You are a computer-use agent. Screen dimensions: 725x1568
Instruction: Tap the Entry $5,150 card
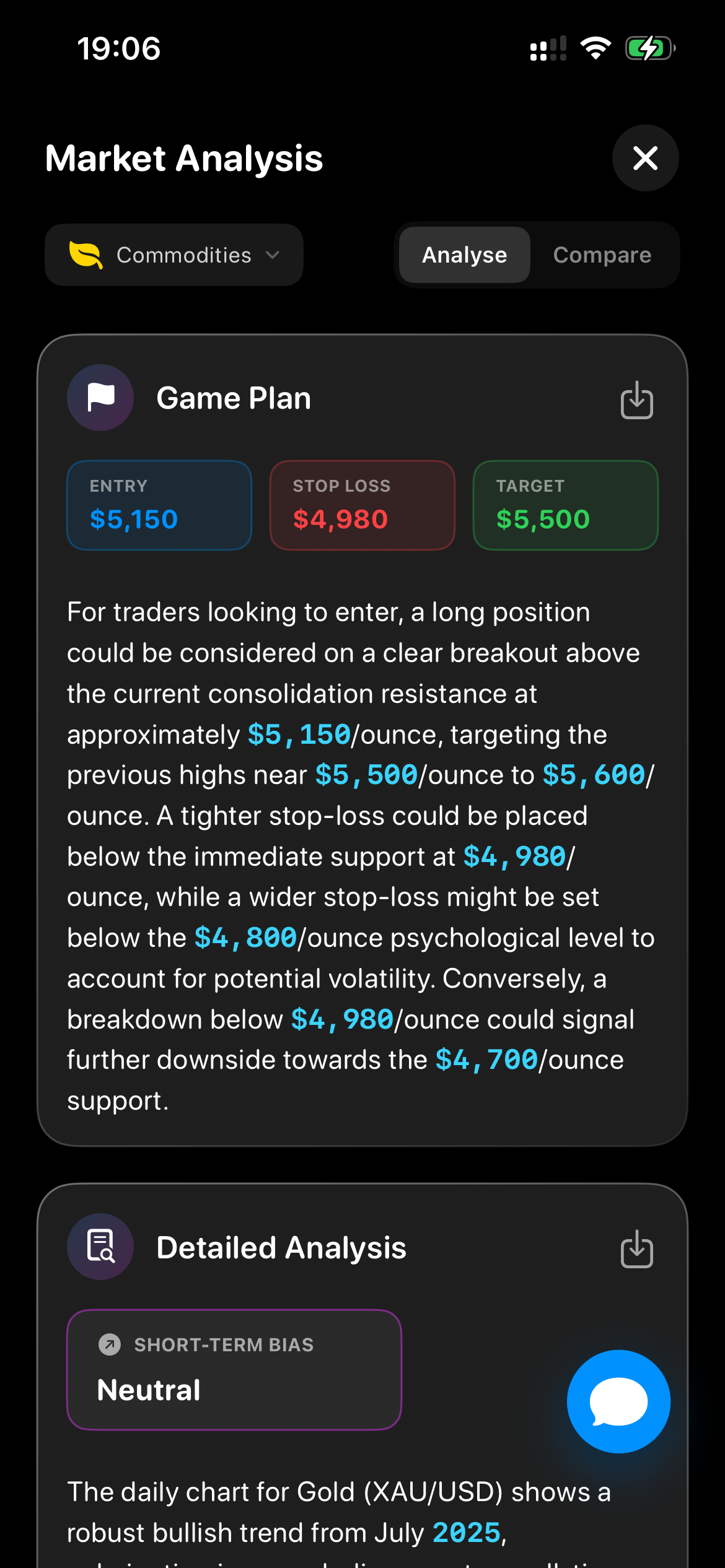(x=159, y=505)
